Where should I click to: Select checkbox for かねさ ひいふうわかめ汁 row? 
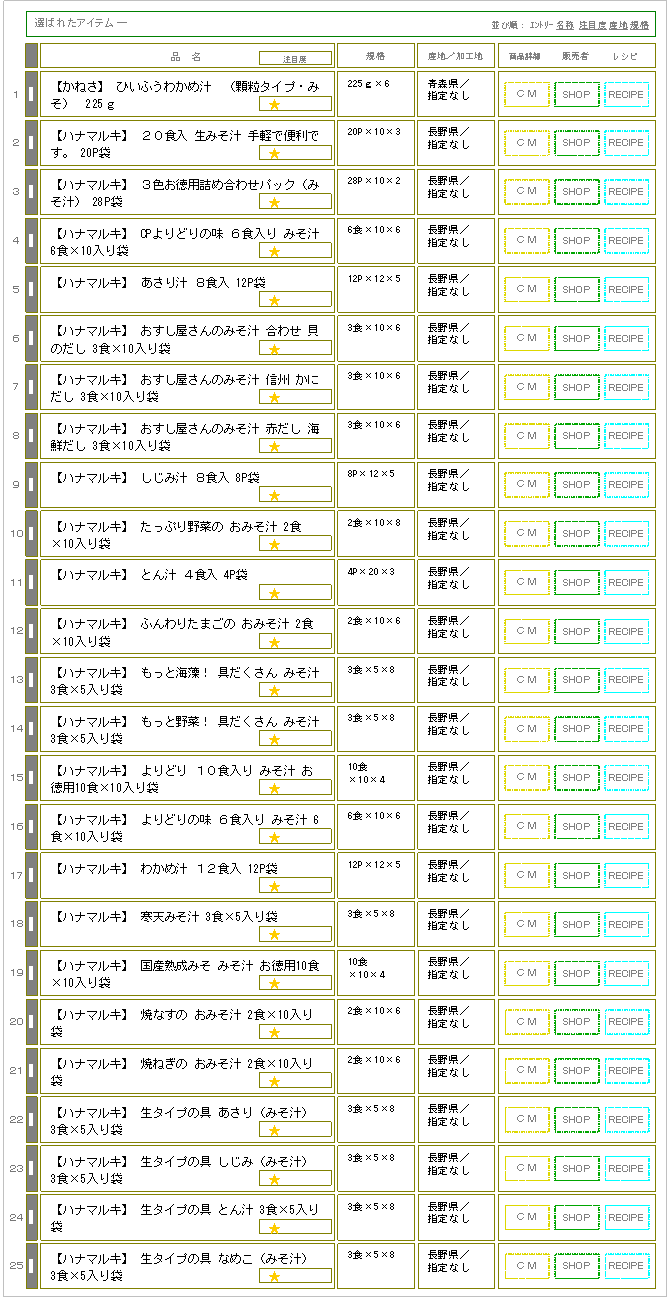[31, 94]
